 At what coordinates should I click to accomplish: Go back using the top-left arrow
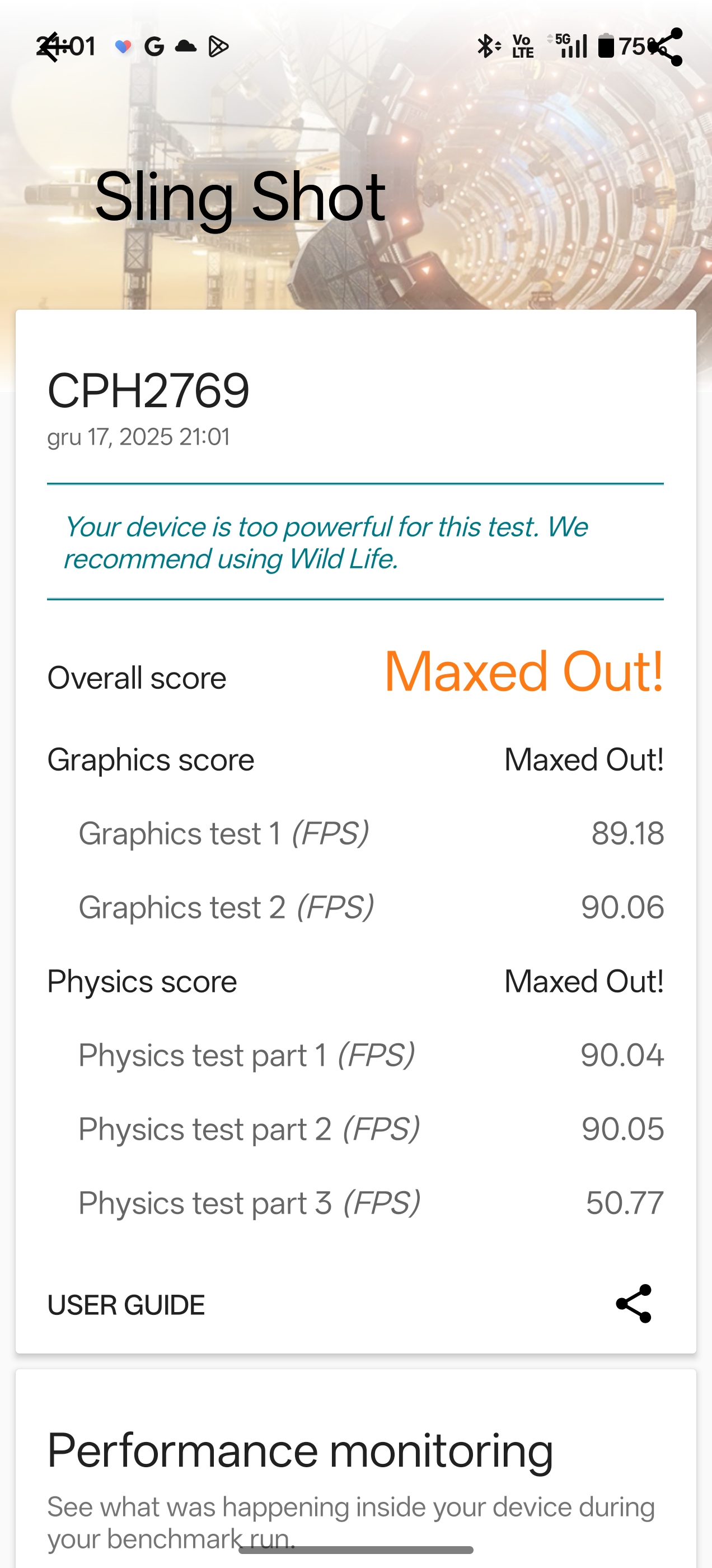point(50,47)
